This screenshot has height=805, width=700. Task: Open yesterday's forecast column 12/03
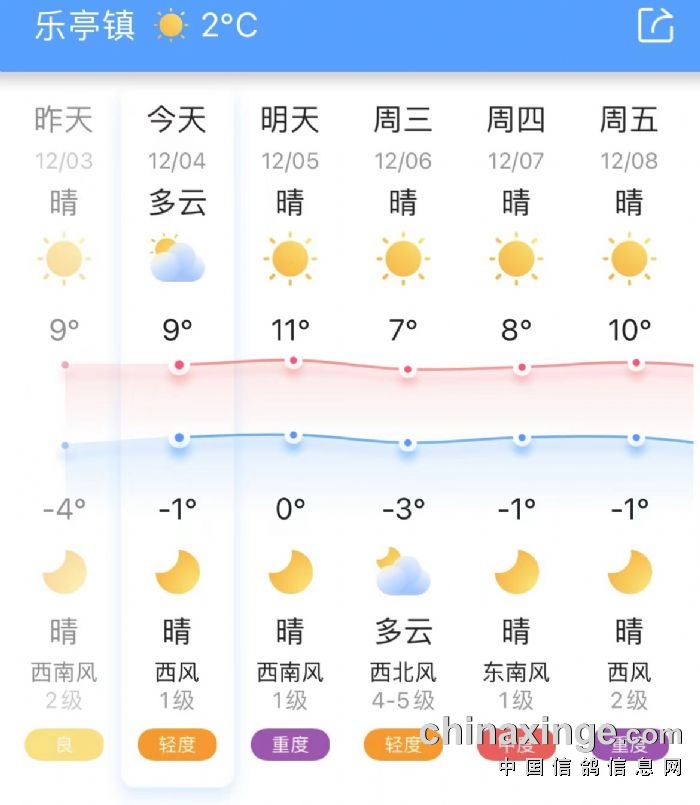pos(64,138)
